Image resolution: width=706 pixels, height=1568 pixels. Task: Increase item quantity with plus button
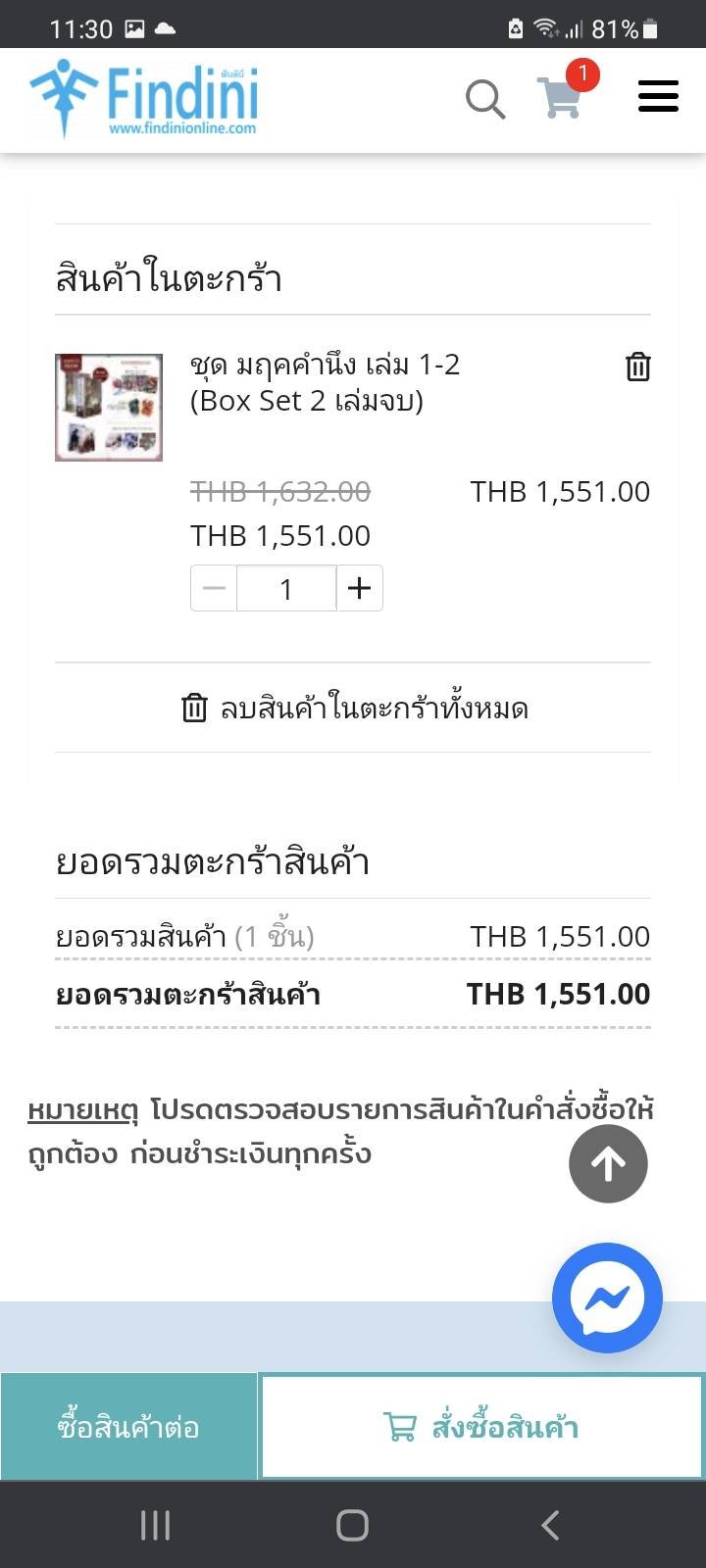tap(360, 588)
